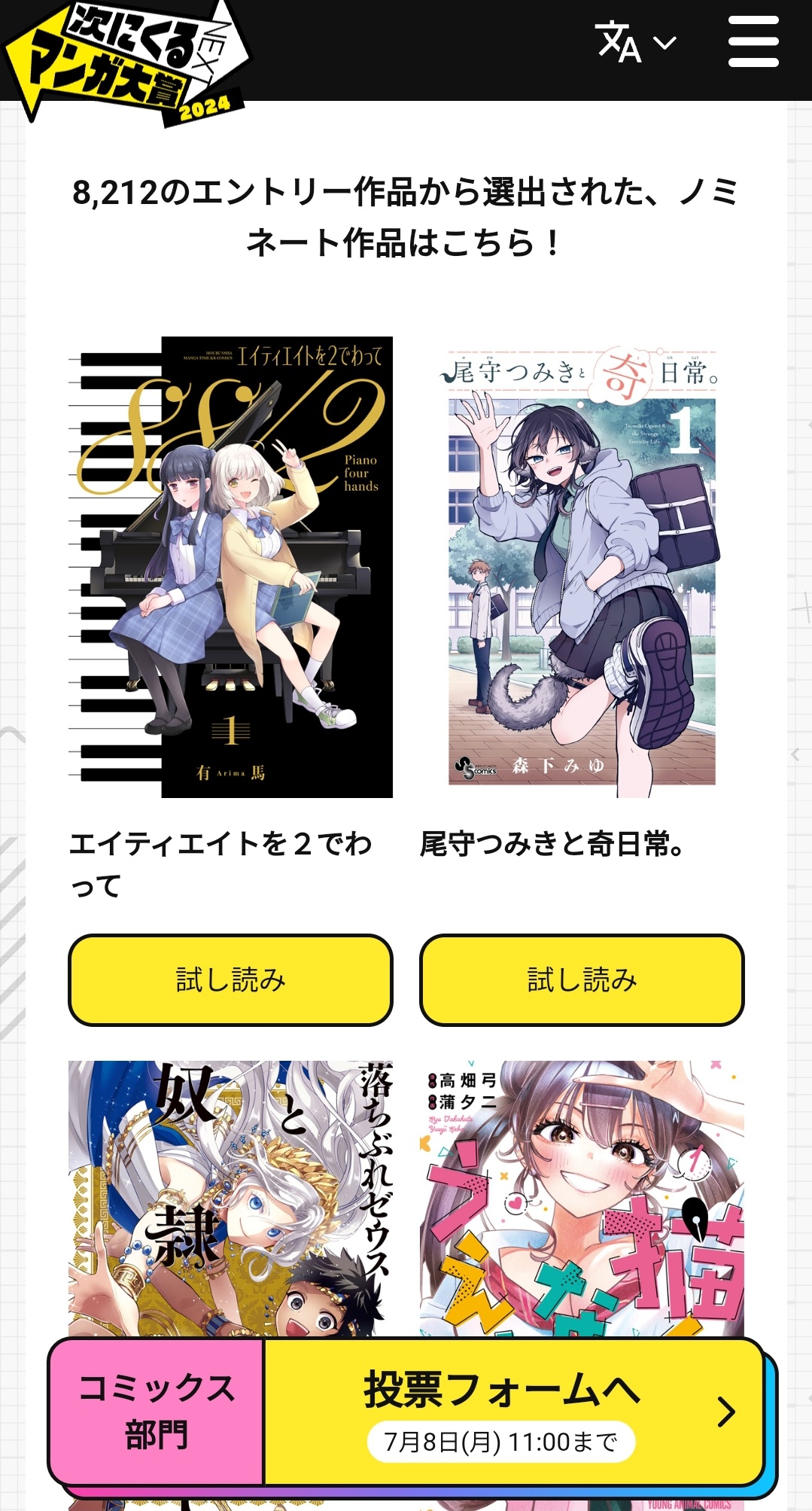Tap 試し読み under エイティエイトを2でわって
This screenshot has width=812, height=1511.
click(x=230, y=979)
